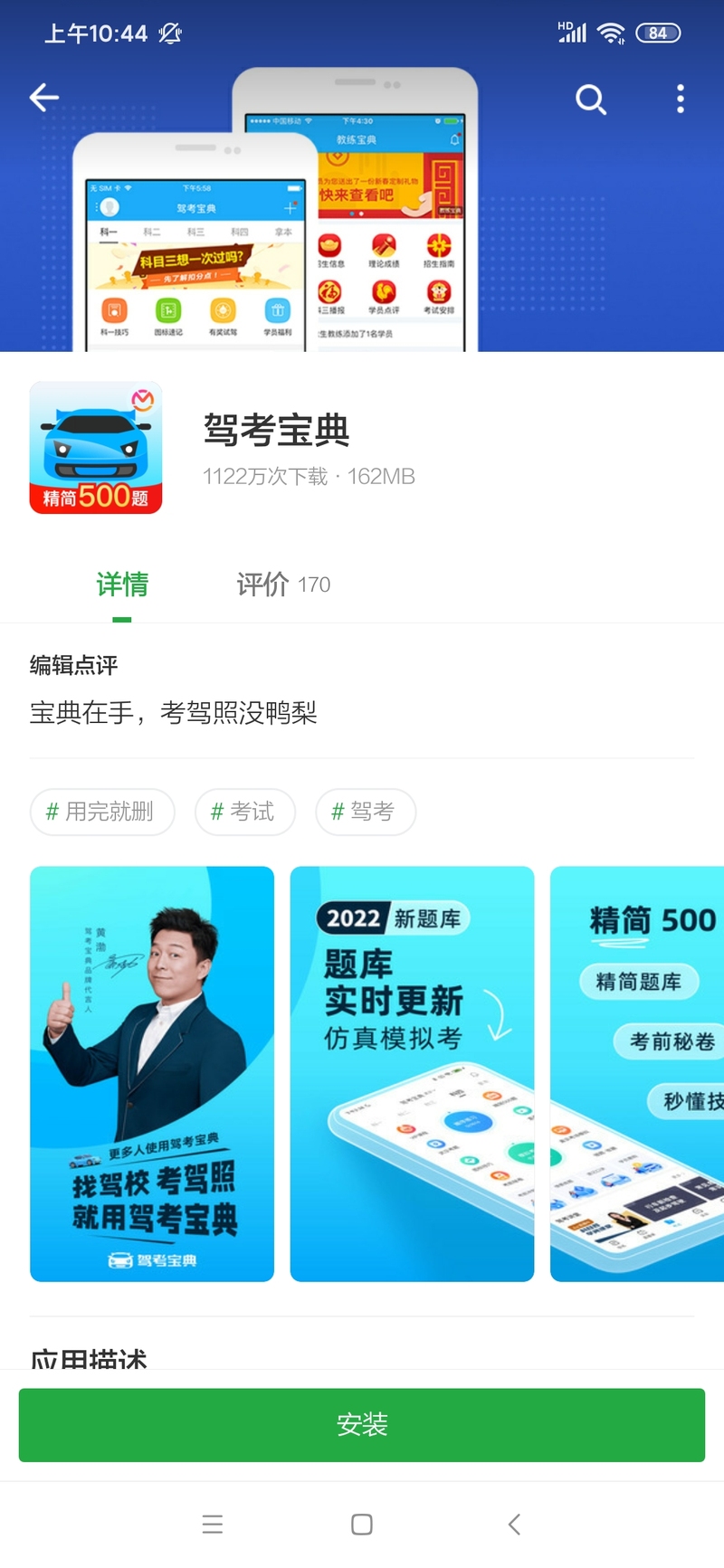Open the # 考试 tag chip
Image resolution: width=724 pixels, height=1568 pixels.
(x=244, y=812)
